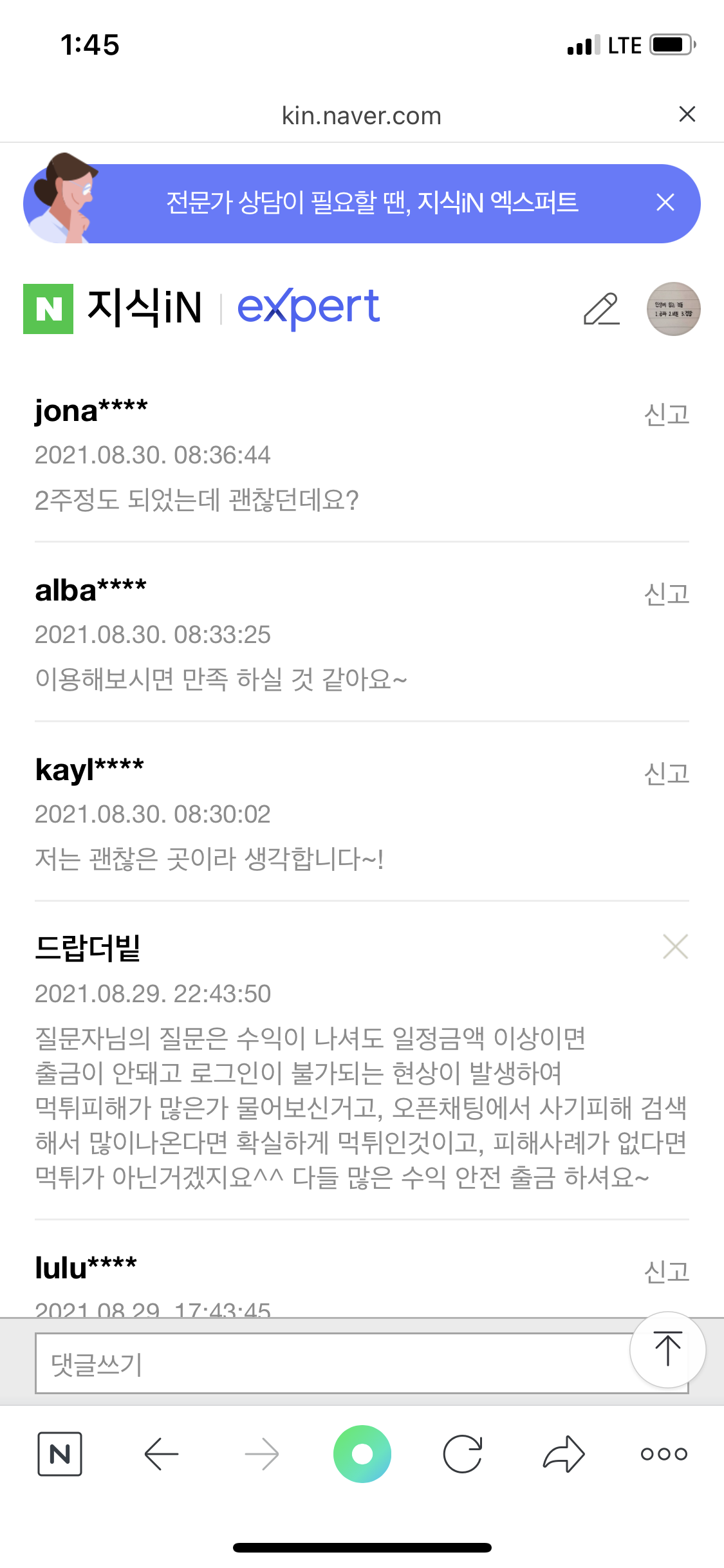Report the comment by alba****
The height and width of the screenshot is (1568, 724).
pyautogui.click(x=666, y=595)
